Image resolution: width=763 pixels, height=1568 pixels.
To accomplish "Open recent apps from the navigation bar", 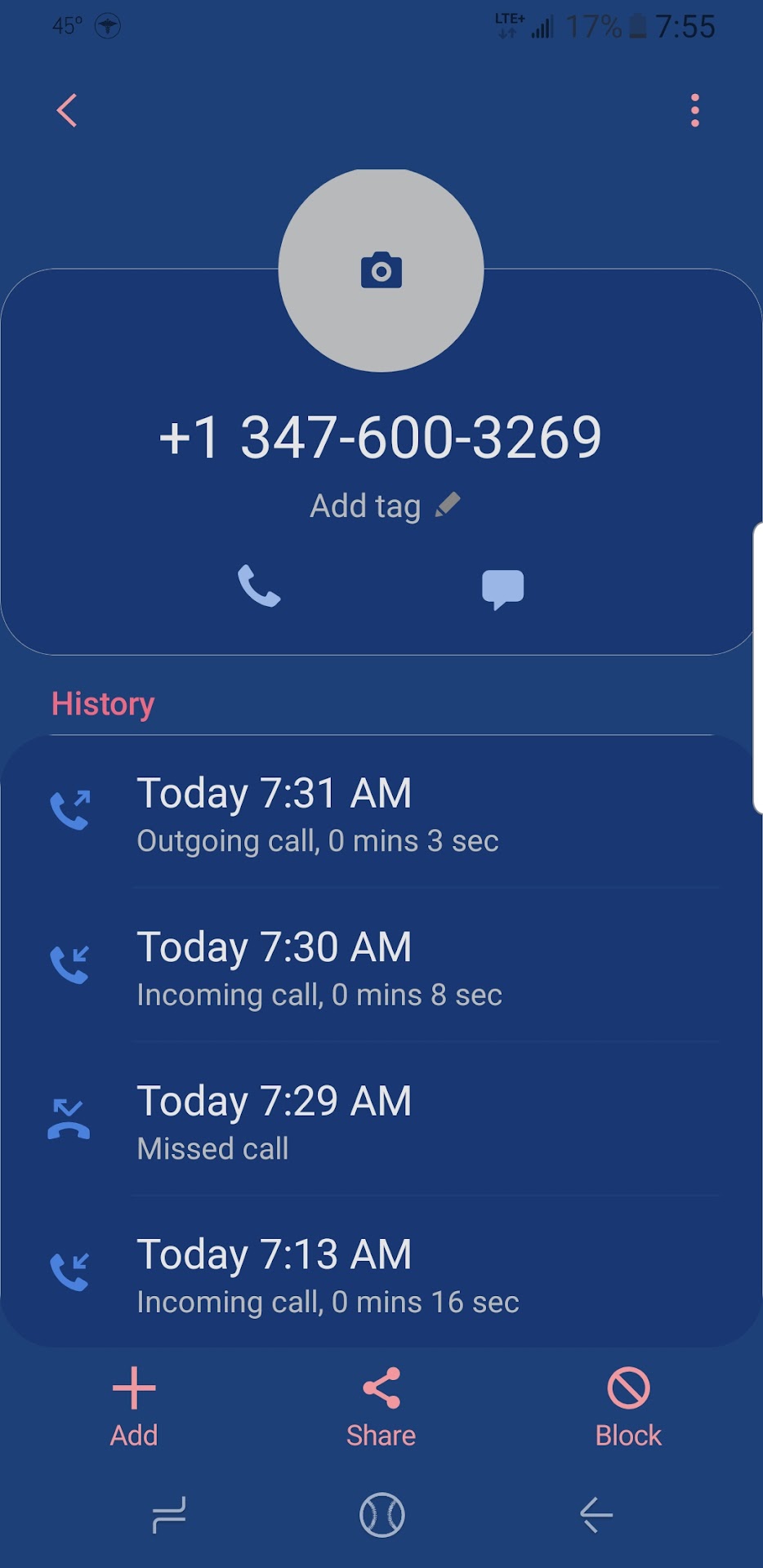I will [x=169, y=1515].
